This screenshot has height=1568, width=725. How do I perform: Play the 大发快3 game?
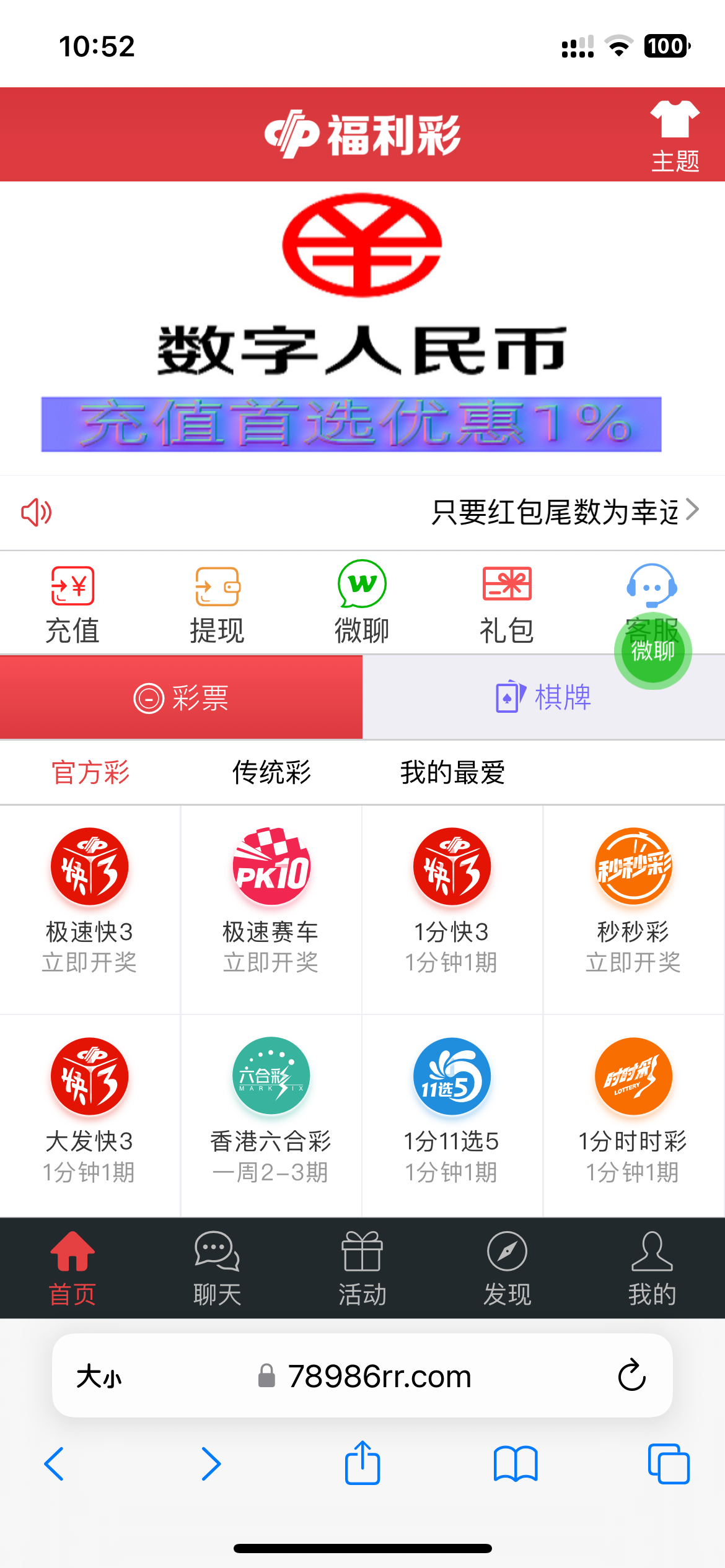(89, 1076)
